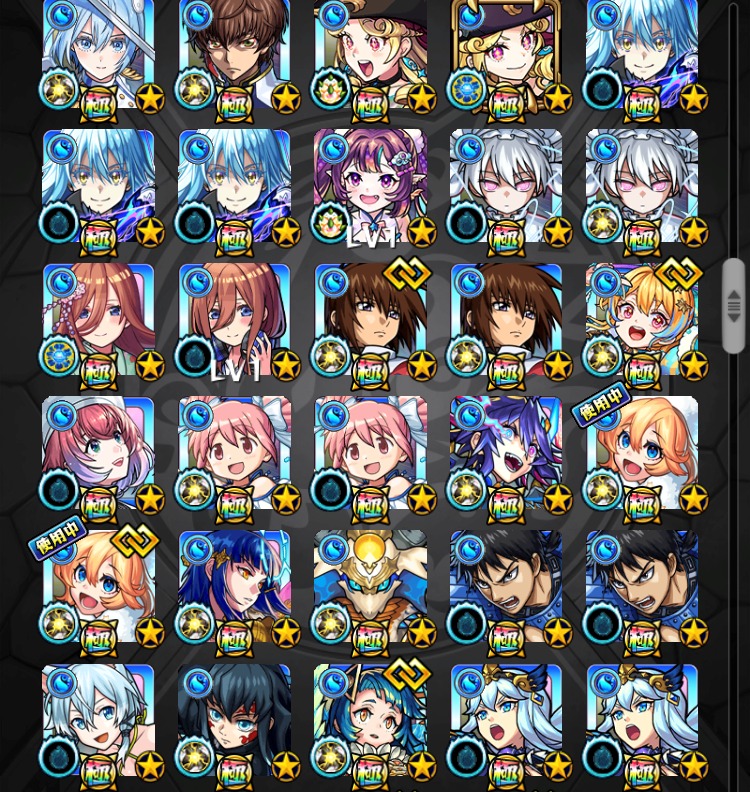Image resolution: width=750 pixels, height=792 pixels.
Task: Pick the teal-haired girl with a link badge
Action: [x=370, y=720]
